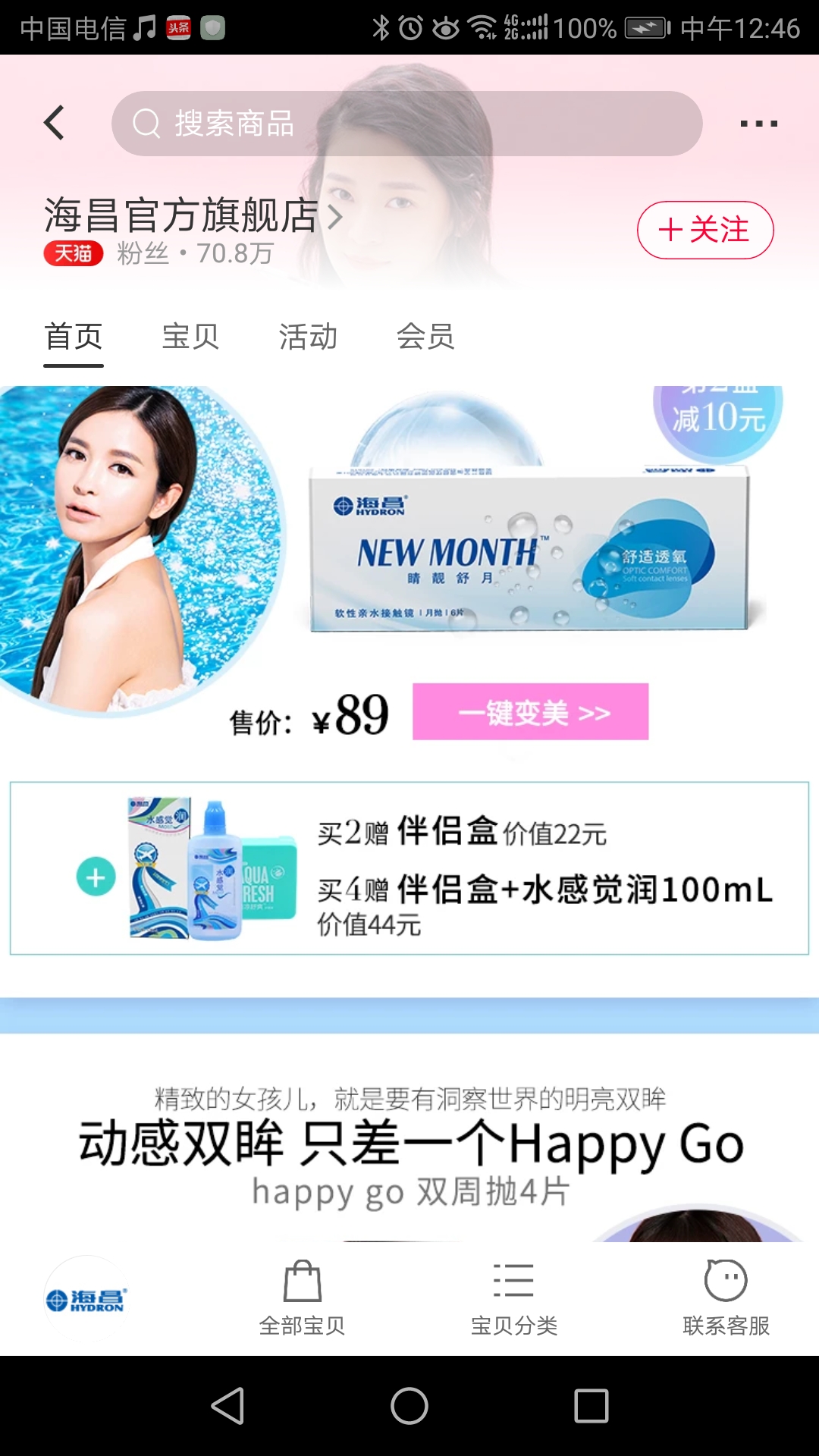
Task: Contact customer service via 联系客服
Action: coord(726,1298)
